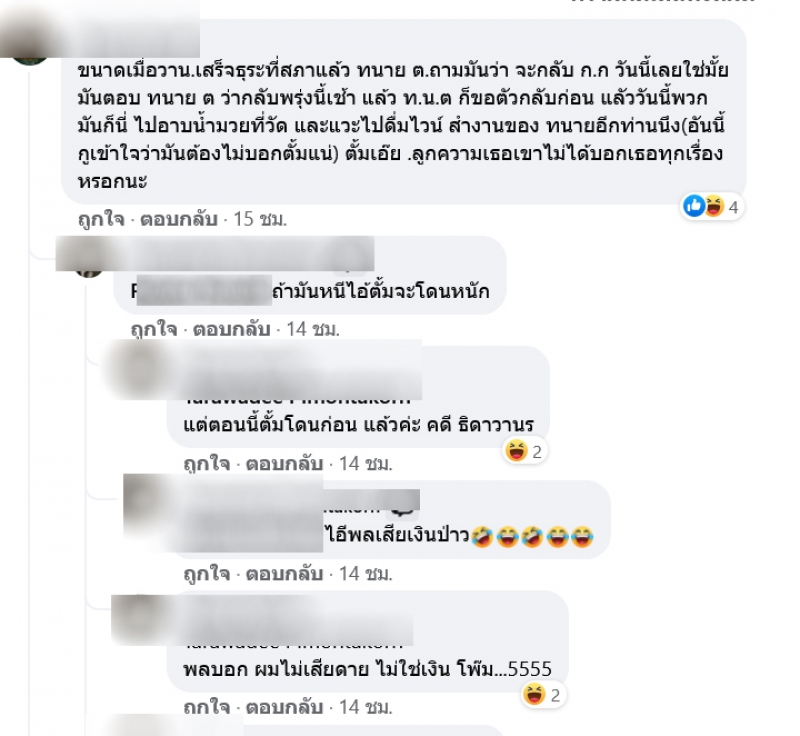Reply to the comment ถ้ามันหนีไอ้ตั้มจะโดนหนัก
The height and width of the screenshot is (736, 800).
click(x=227, y=328)
